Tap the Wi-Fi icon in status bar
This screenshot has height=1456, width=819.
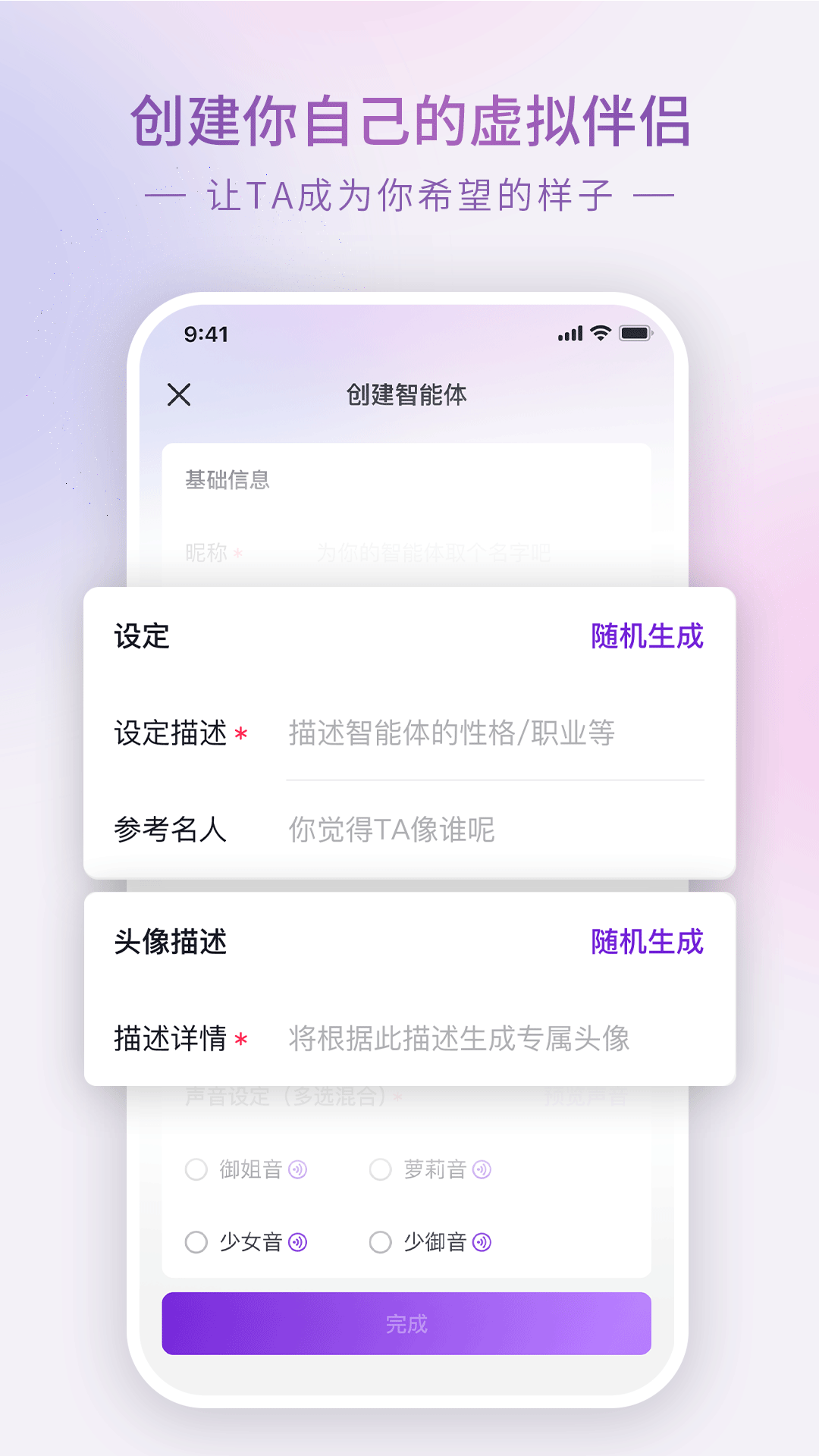click(x=599, y=333)
